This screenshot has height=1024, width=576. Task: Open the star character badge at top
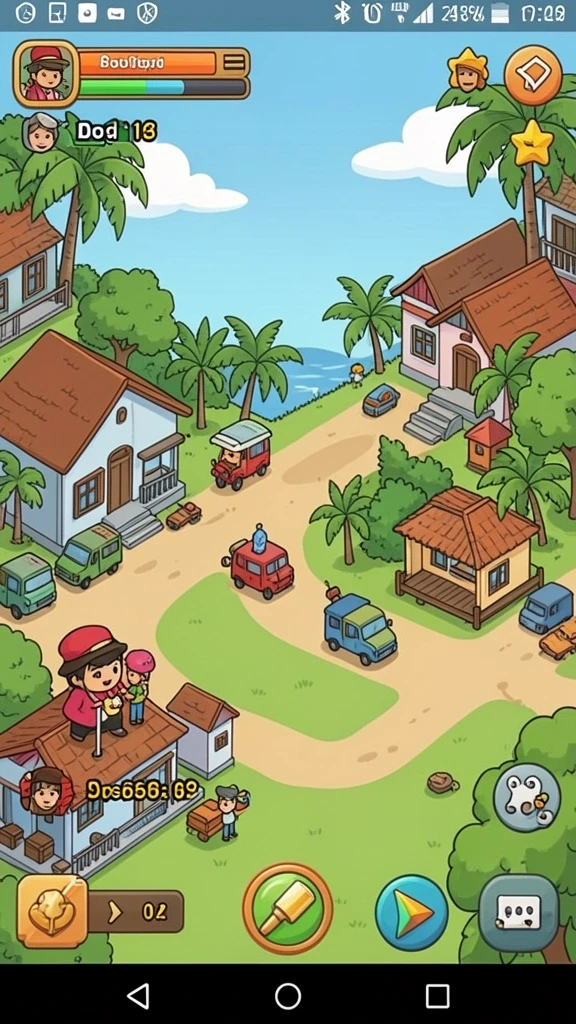pyautogui.click(x=468, y=69)
